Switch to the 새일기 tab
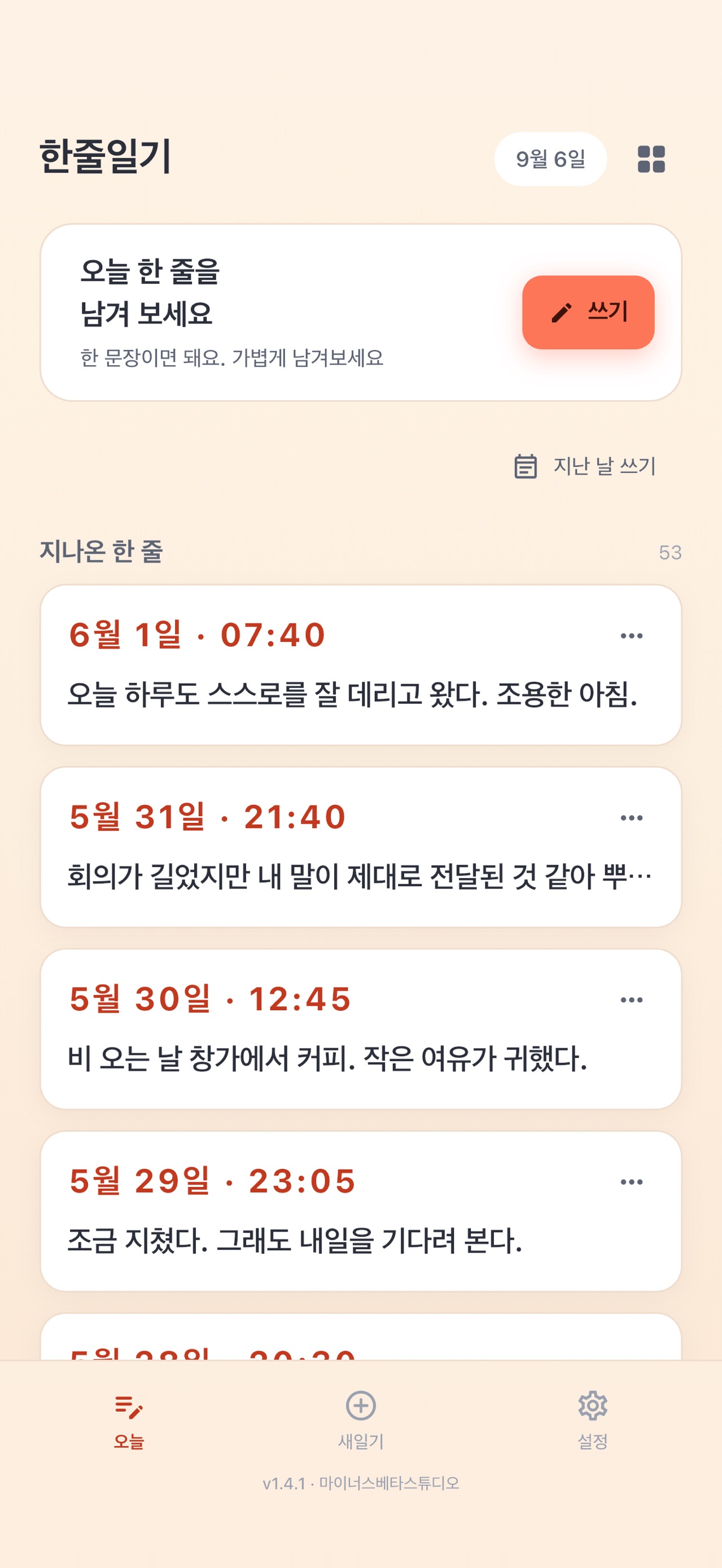Image resolution: width=722 pixels, height=1568 pixels. pyautogui.click(x=361, y=1420)
